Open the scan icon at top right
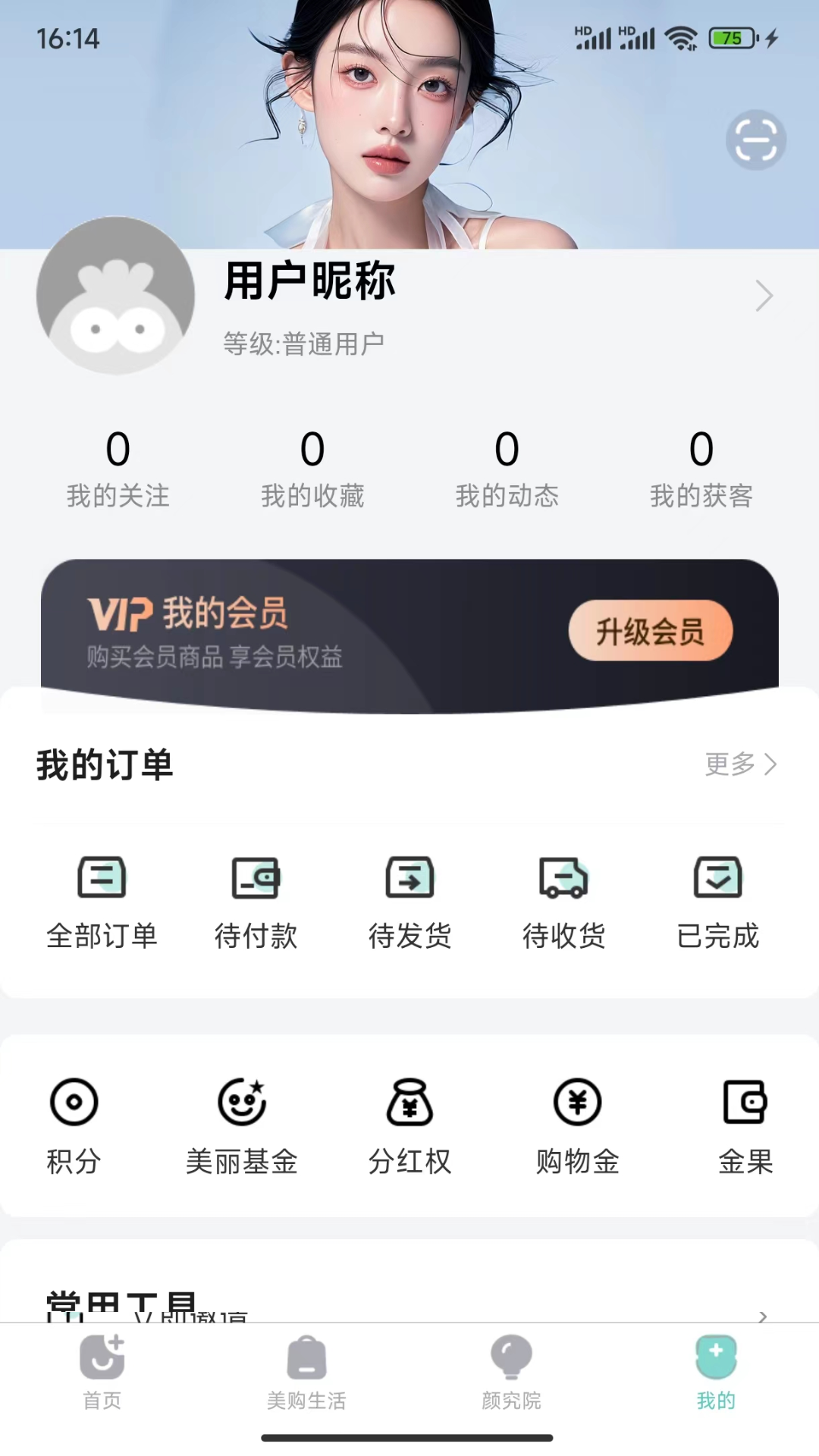Screen dimensions: 819x1456 point(755,140)
